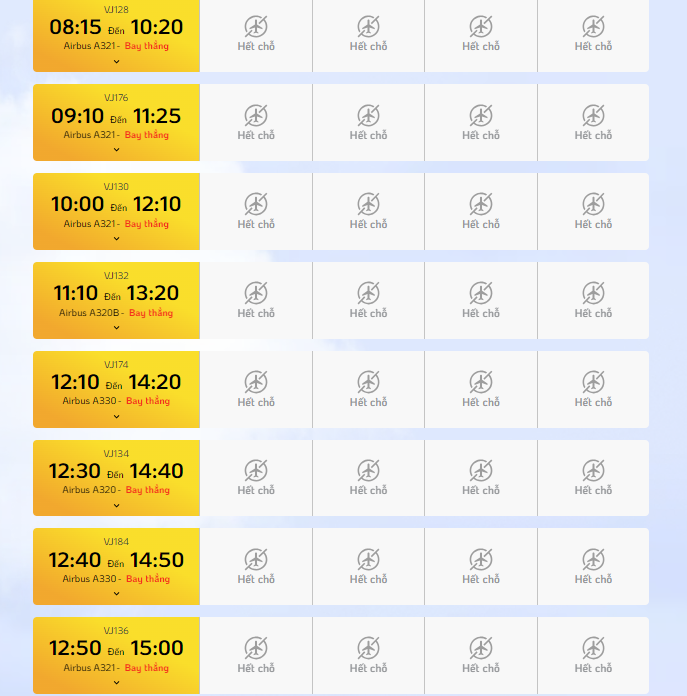This screenshot has width=687, height=696.
Task: Show more about the 12:30 flight VJ134
Action: 116,505
